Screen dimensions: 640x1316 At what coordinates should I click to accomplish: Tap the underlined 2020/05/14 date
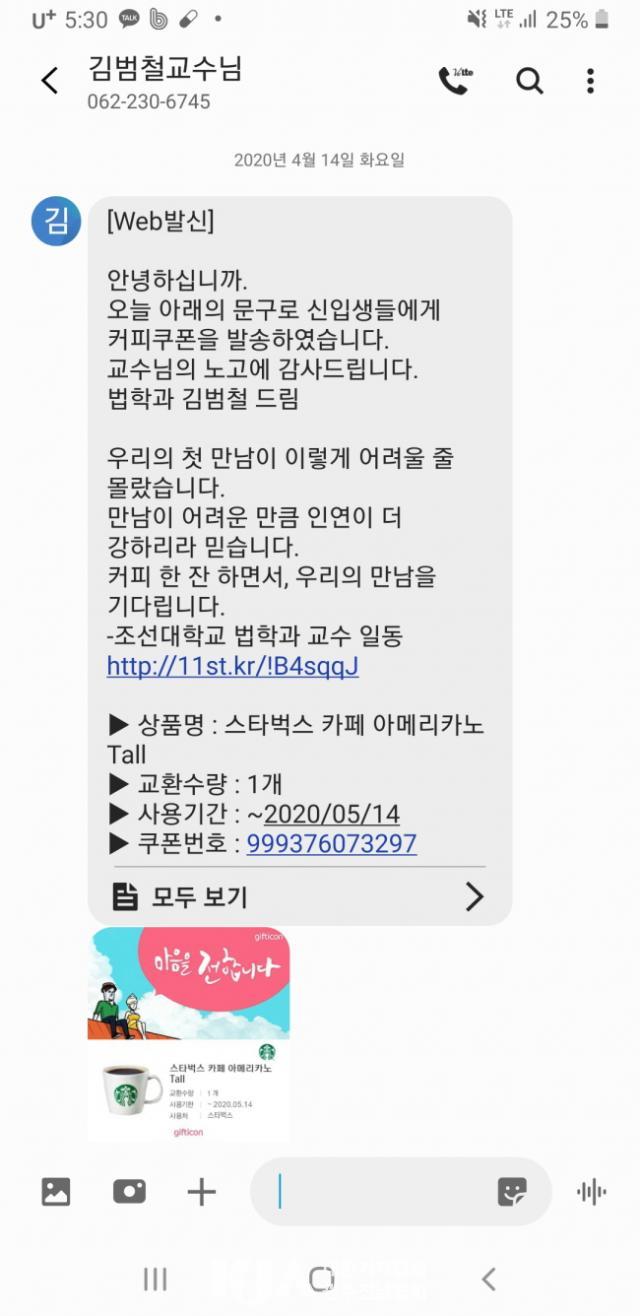[332, 814]
